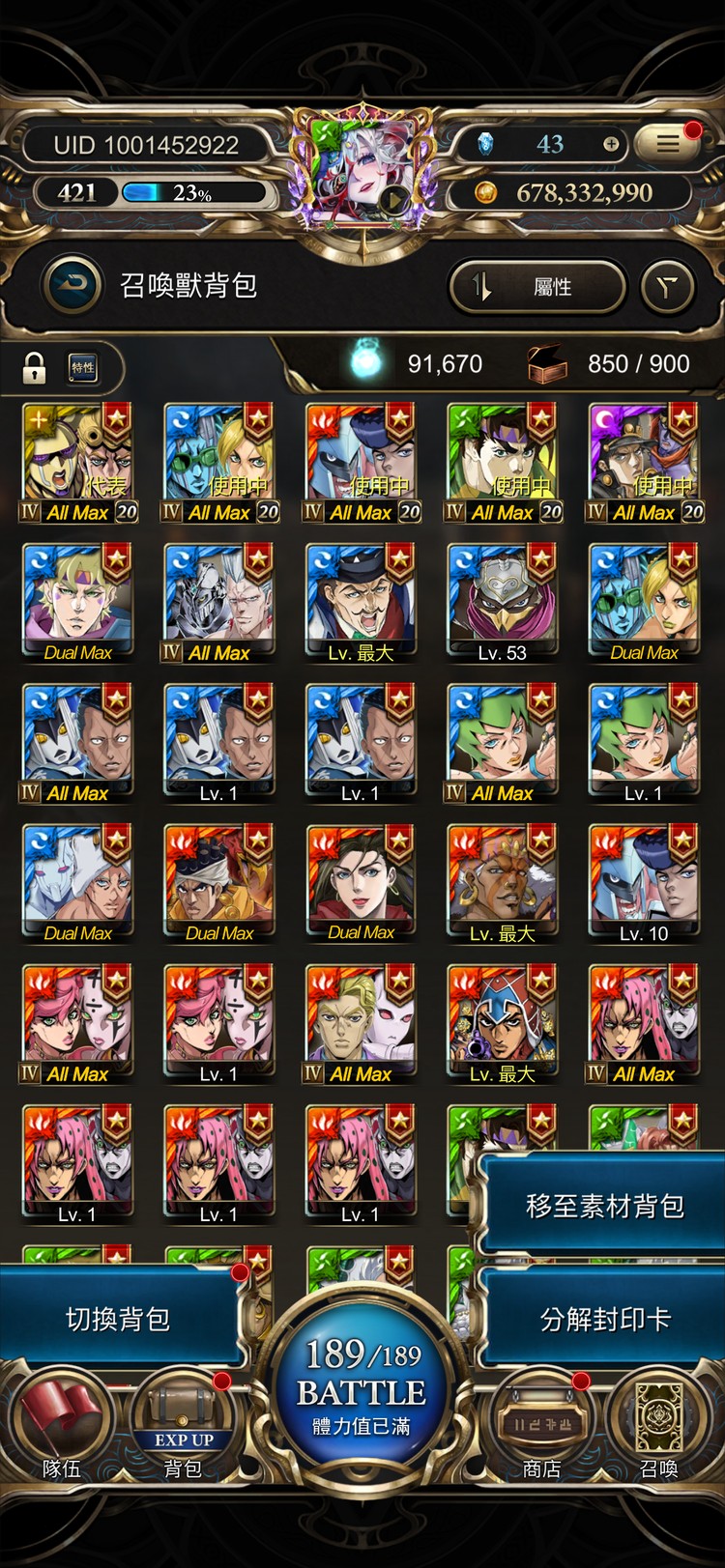Select the Lv. 53 card

(503, 599)
